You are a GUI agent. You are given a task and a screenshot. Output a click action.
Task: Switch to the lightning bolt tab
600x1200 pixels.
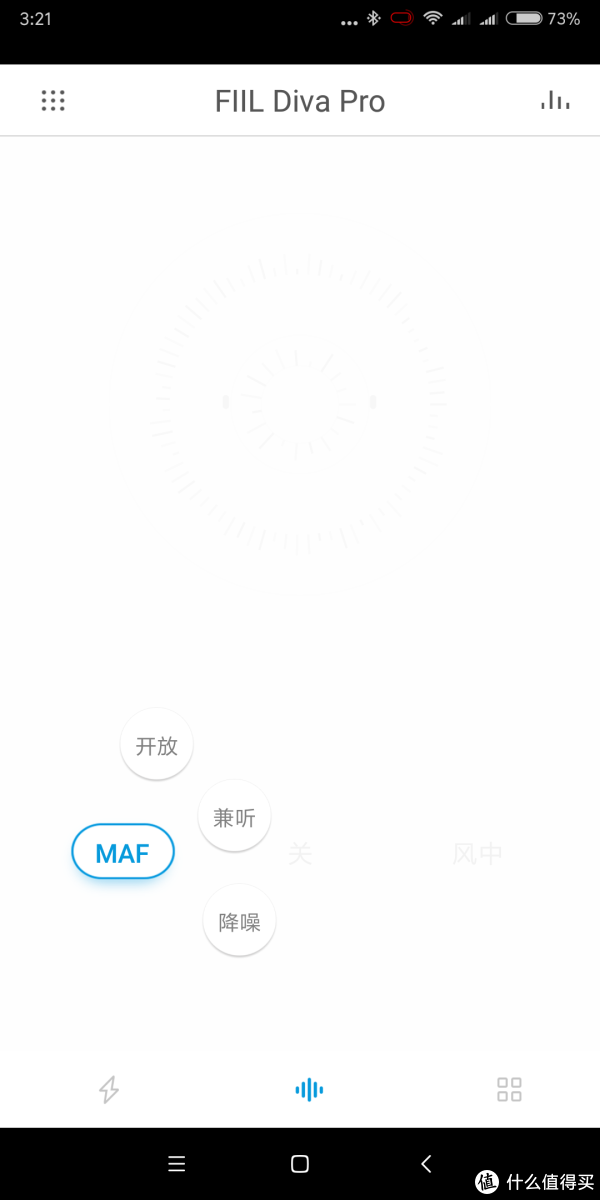(x=109, y=1089)
